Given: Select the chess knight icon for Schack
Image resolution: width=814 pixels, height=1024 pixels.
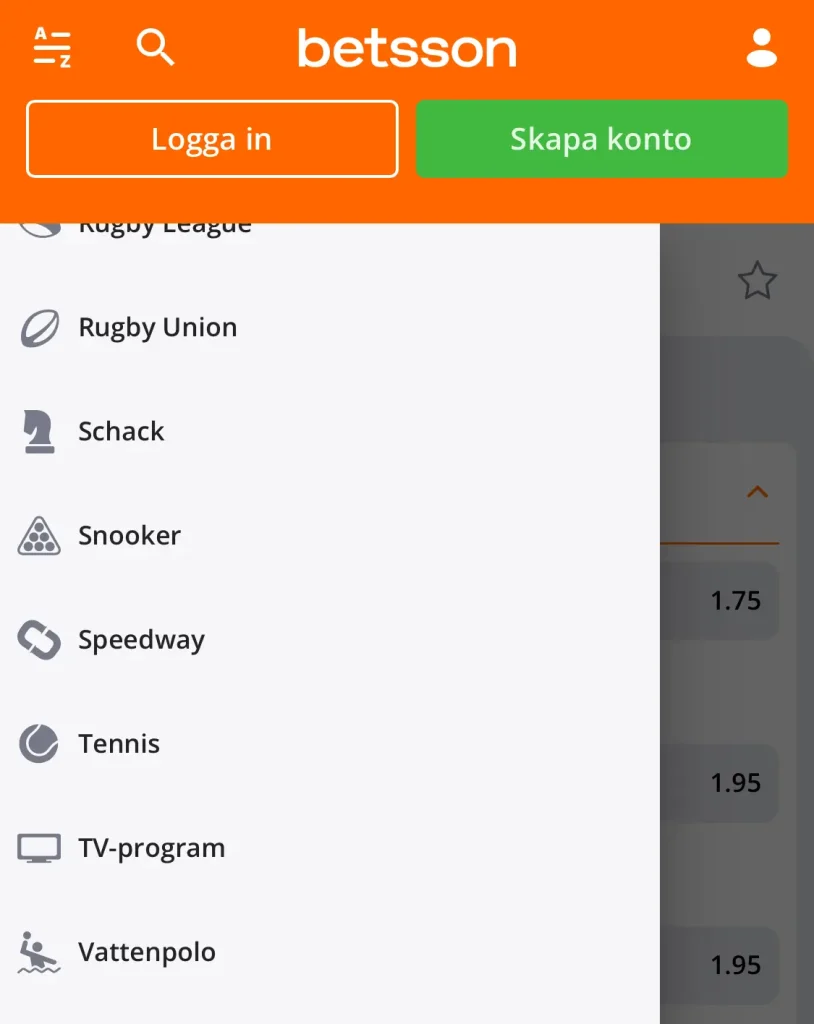Looking at the screenshot, I should (39, 431).
